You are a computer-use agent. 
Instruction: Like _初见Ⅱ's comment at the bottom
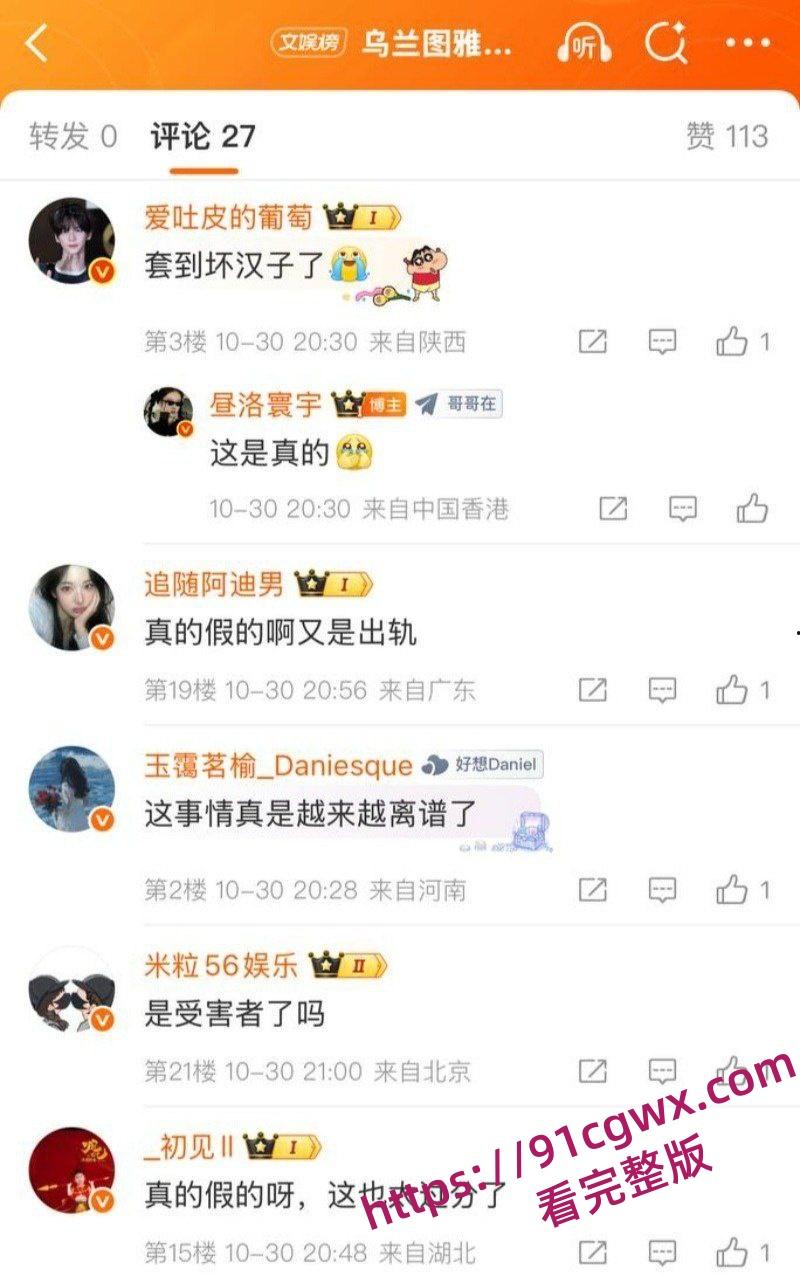click(730, 1252)
